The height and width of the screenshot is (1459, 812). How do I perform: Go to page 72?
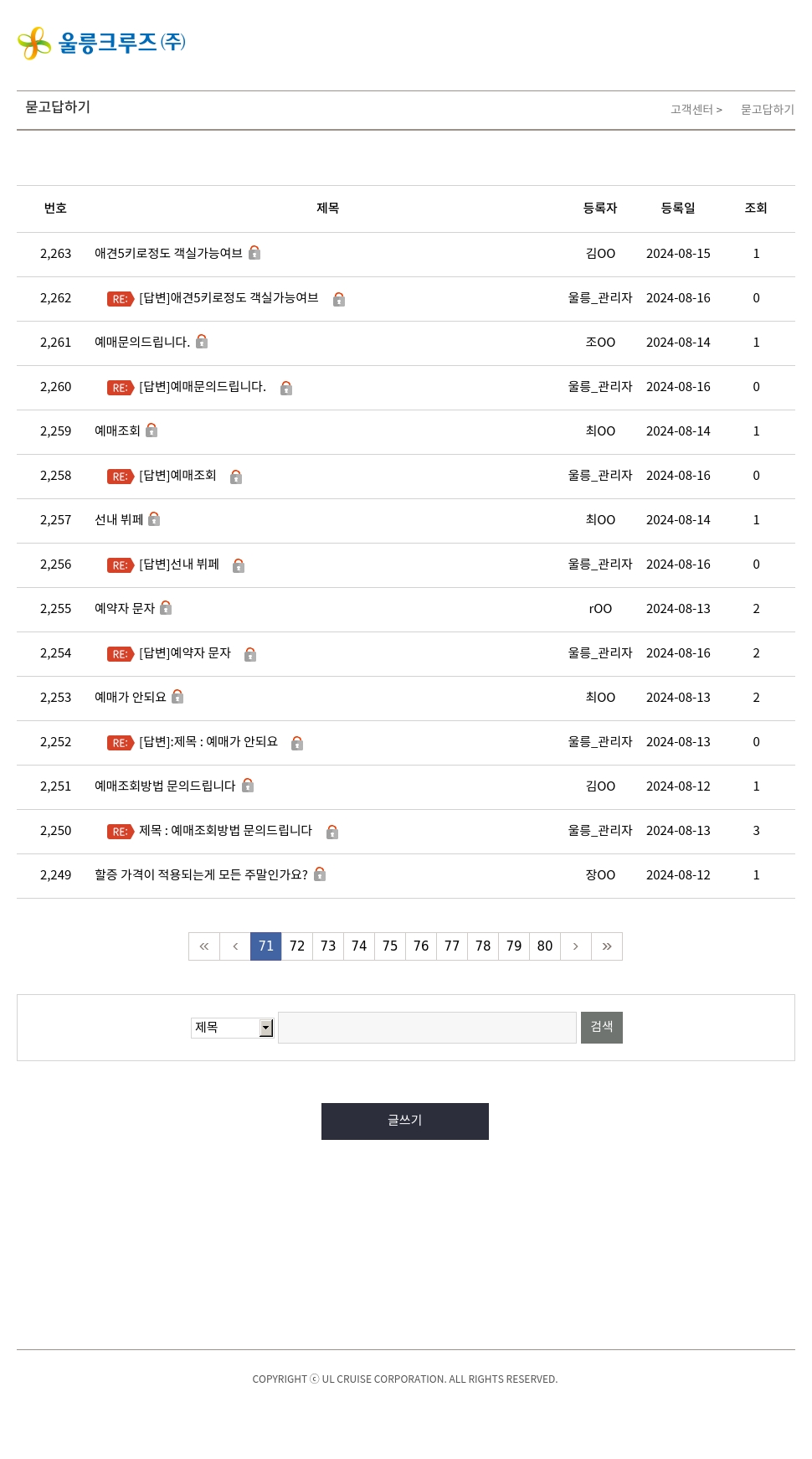[x=297, y=946]
